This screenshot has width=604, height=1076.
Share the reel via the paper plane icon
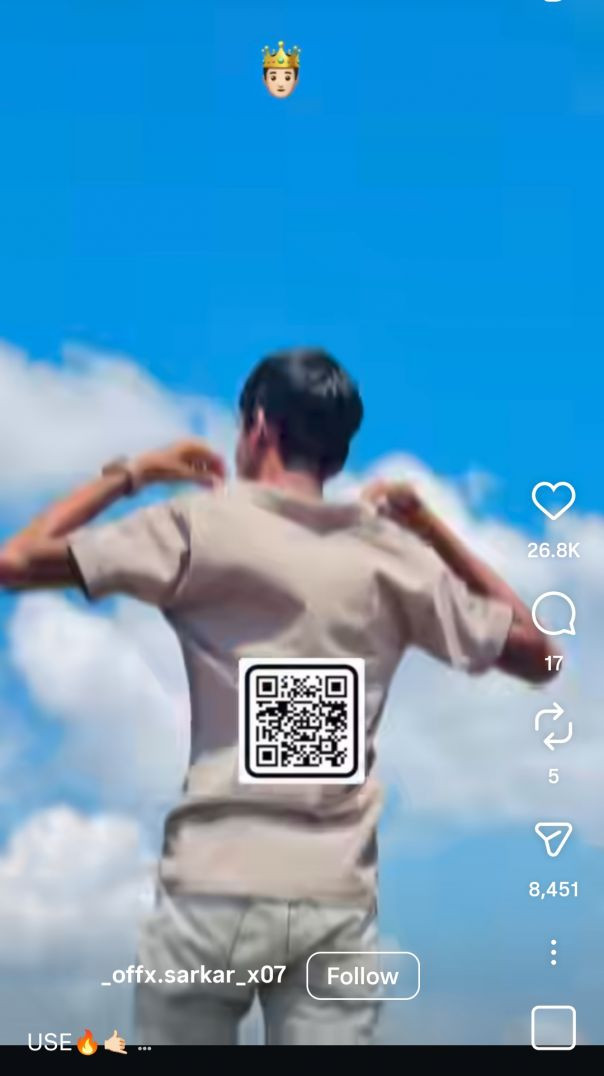click(553, 840)
